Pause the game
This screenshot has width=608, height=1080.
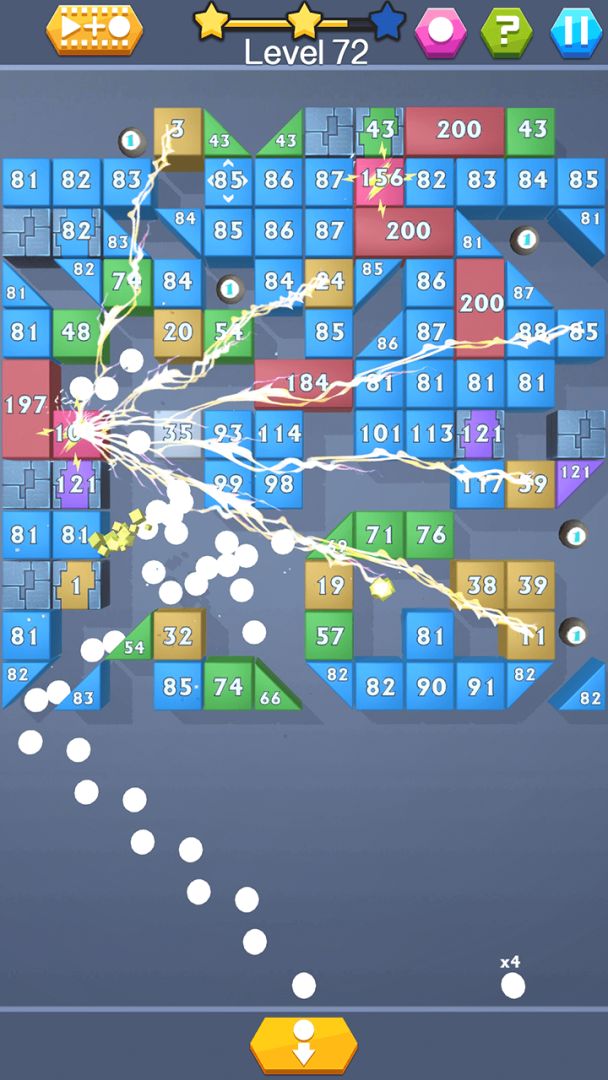[576, 32]
